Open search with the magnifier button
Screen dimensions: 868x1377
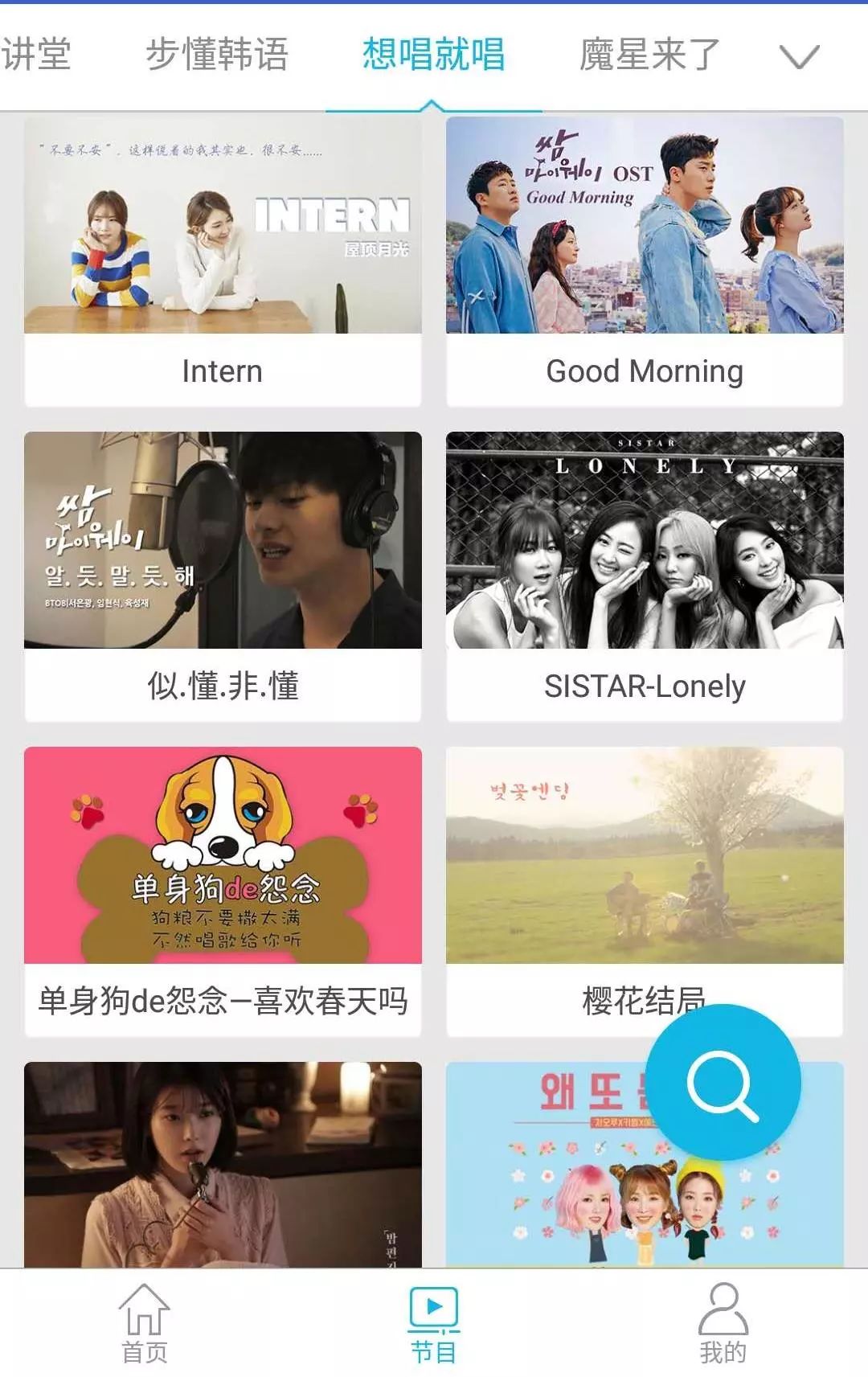click(x=725, y=1084)
